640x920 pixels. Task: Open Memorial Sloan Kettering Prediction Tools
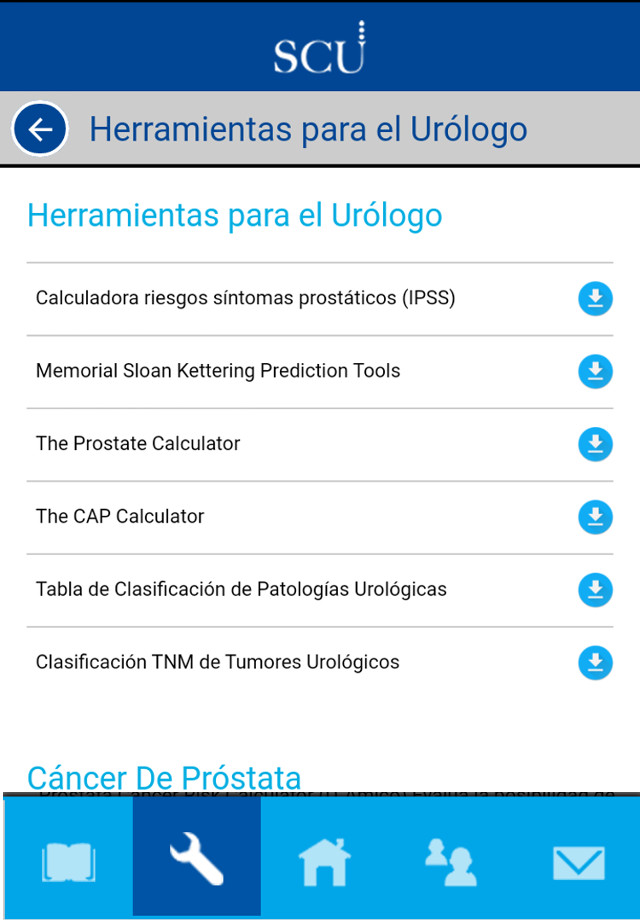218,371
